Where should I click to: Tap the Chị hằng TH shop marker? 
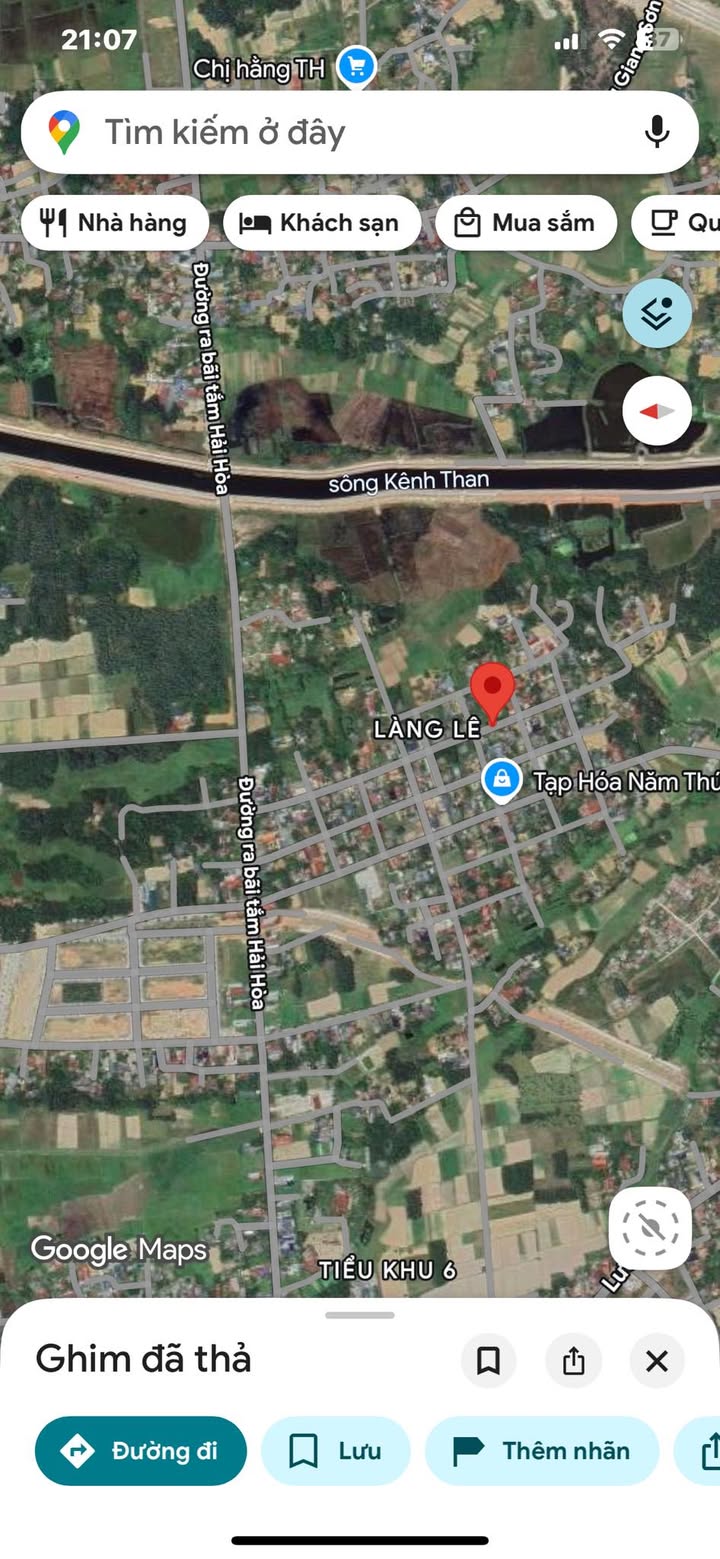pyautogui.click(x=356, y=67)
